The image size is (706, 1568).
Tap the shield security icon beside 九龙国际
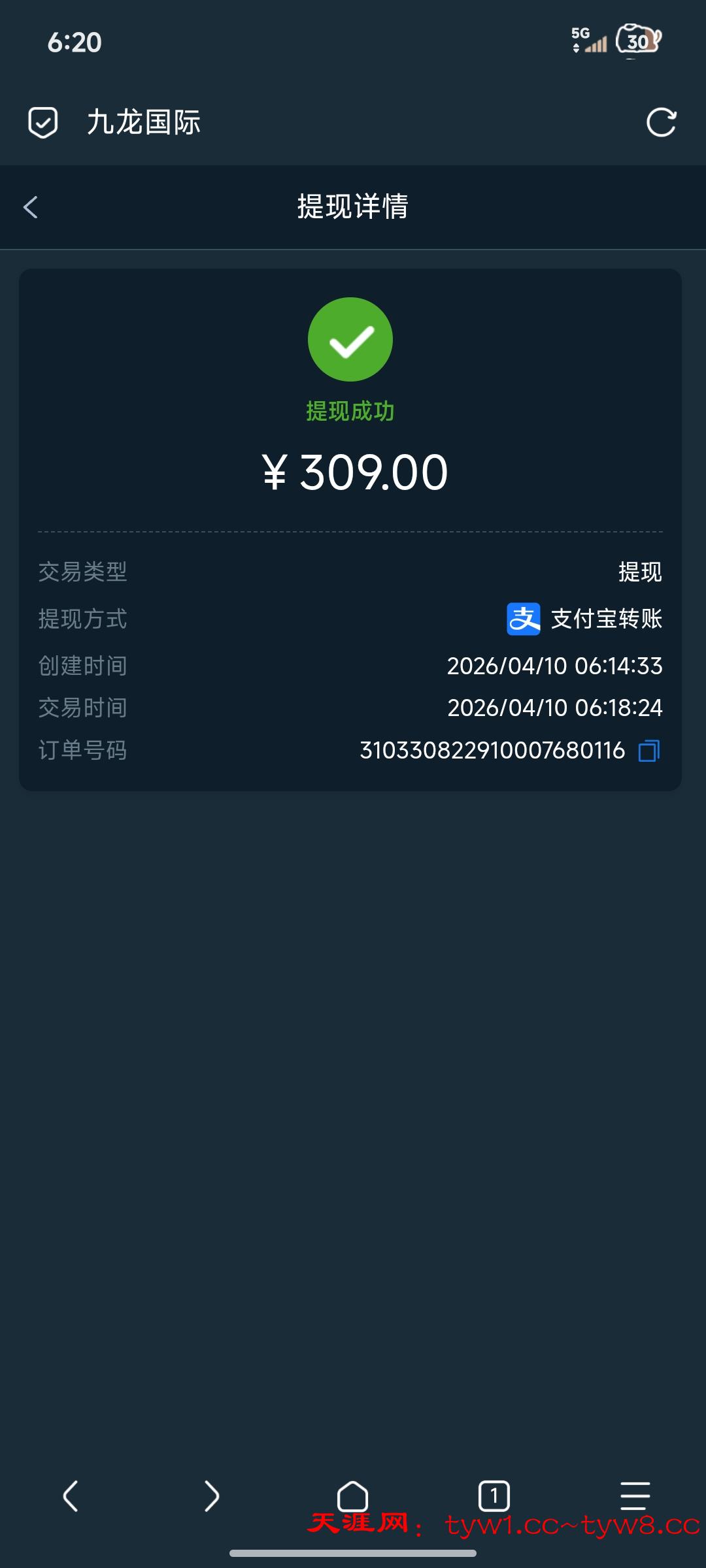43,122
